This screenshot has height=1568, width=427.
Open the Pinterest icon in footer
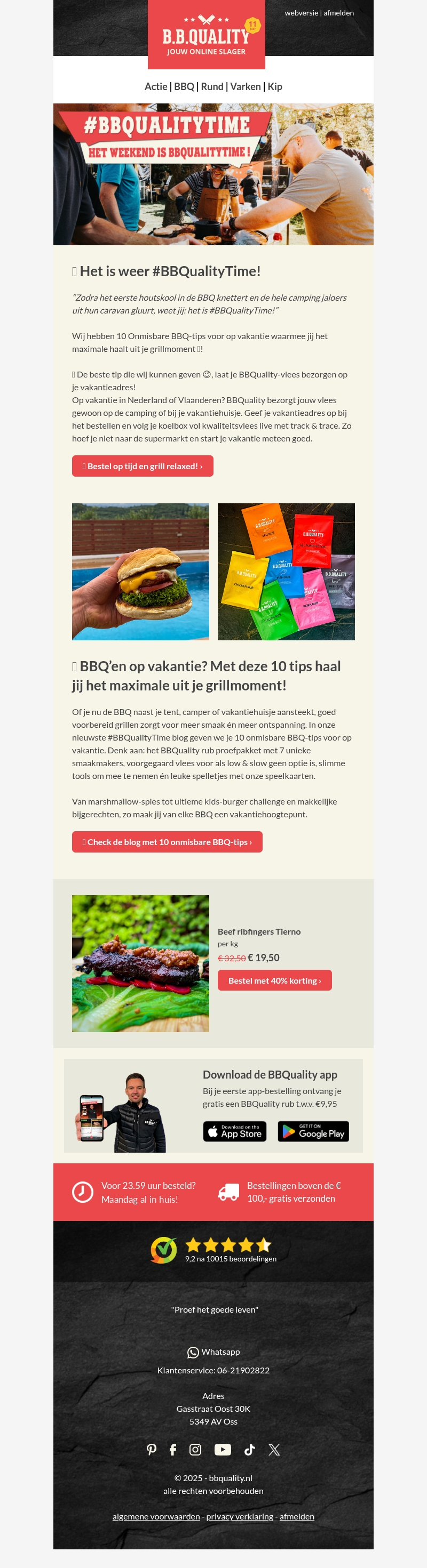(x=152, y=1449)
